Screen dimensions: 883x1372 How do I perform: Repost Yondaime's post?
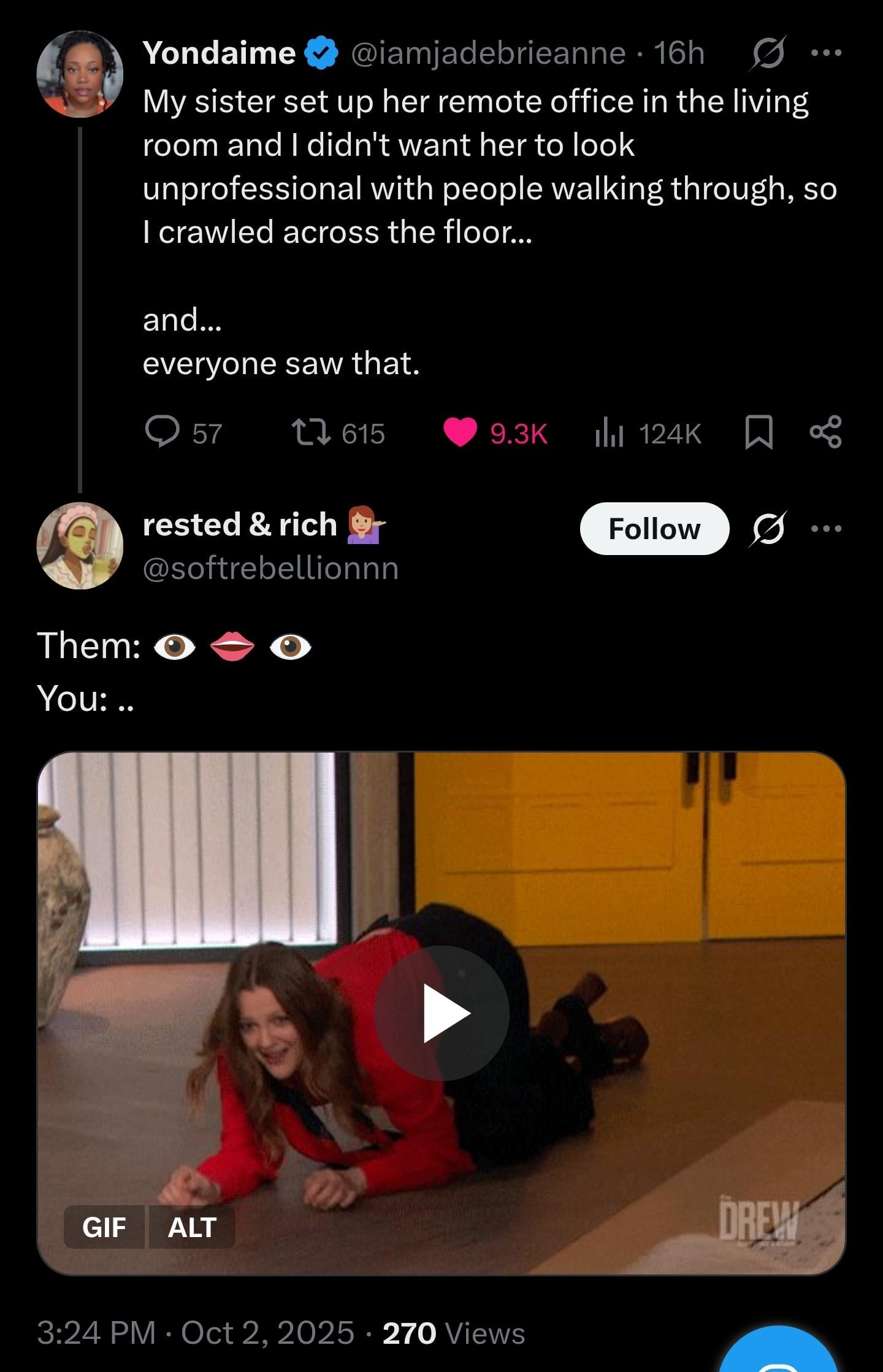(x=311, y=432)
